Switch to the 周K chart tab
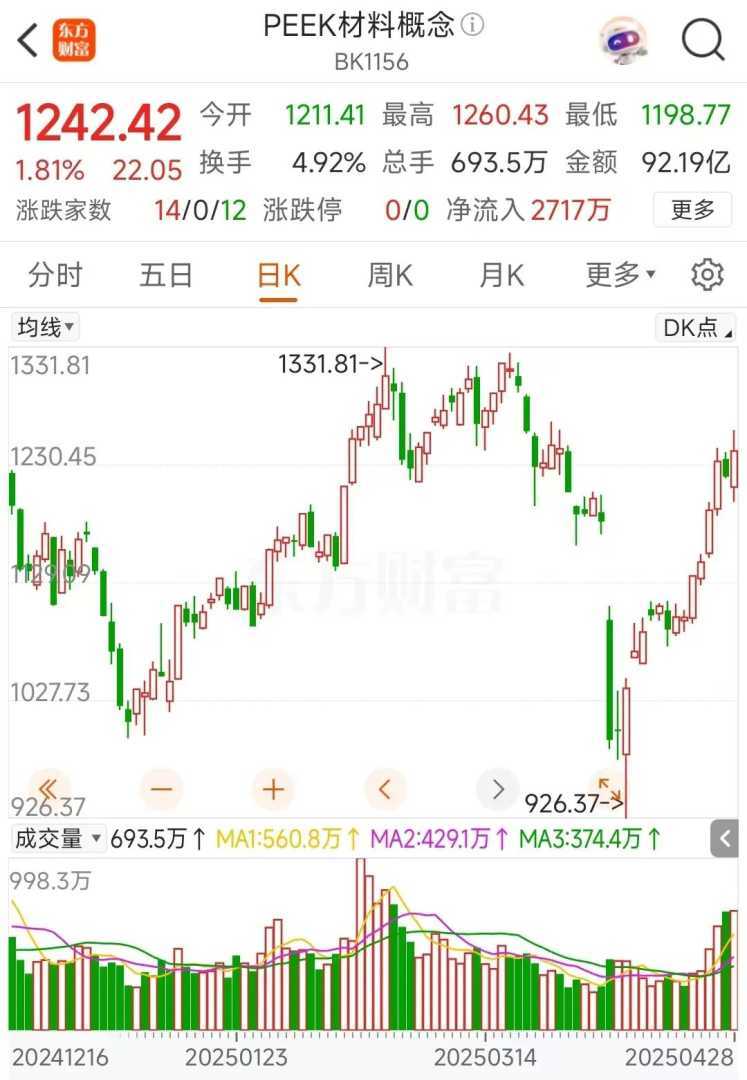The width and height of the screenshot is (747, 1080). click(390, 275)
